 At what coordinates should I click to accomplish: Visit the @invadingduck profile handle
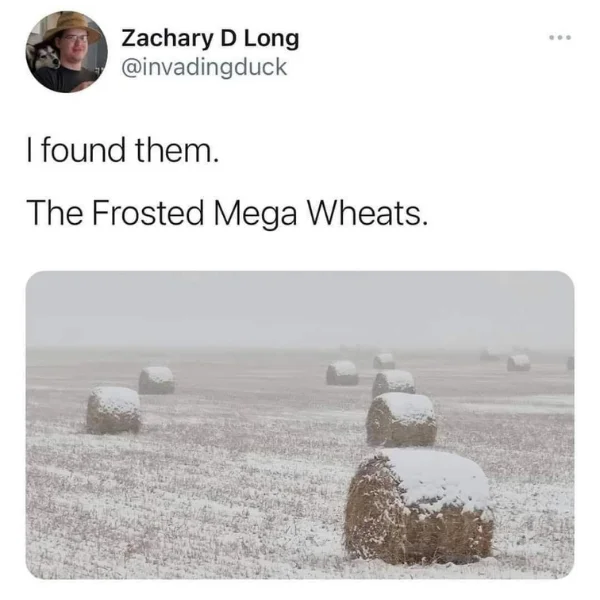click(204, 68)
